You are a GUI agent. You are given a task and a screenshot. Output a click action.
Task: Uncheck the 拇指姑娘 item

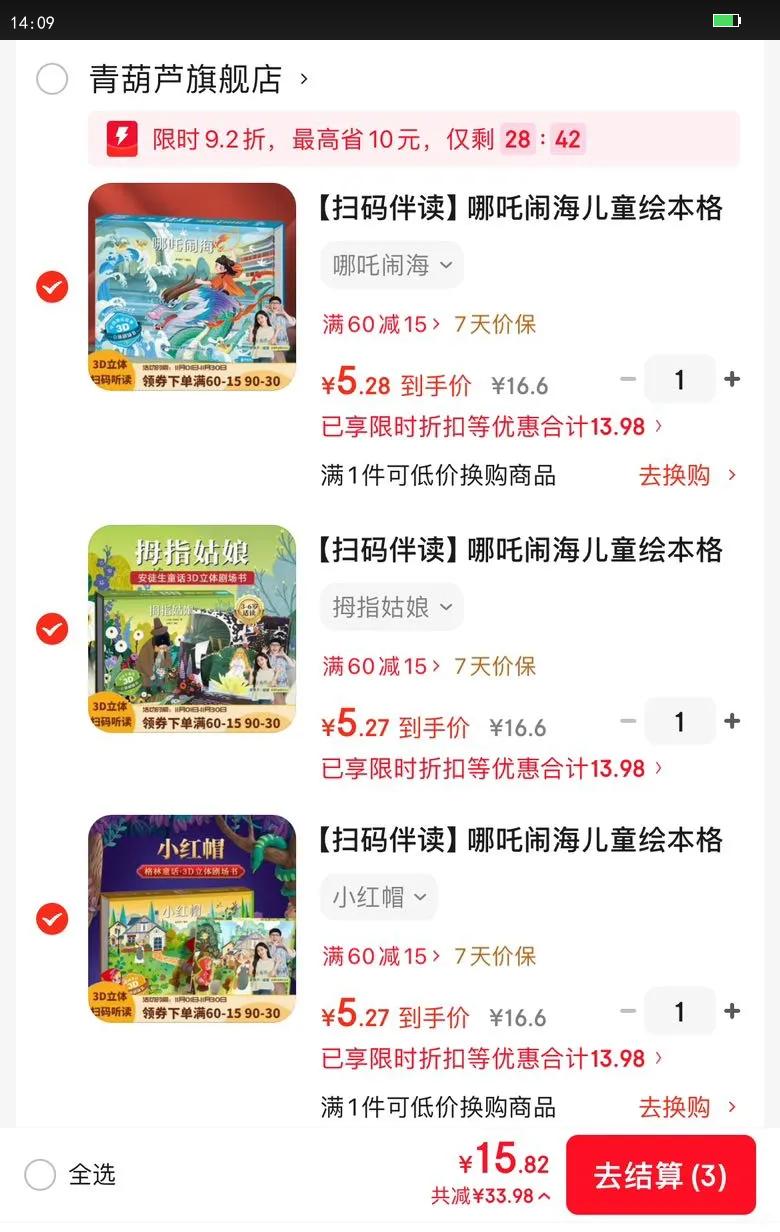52,629
